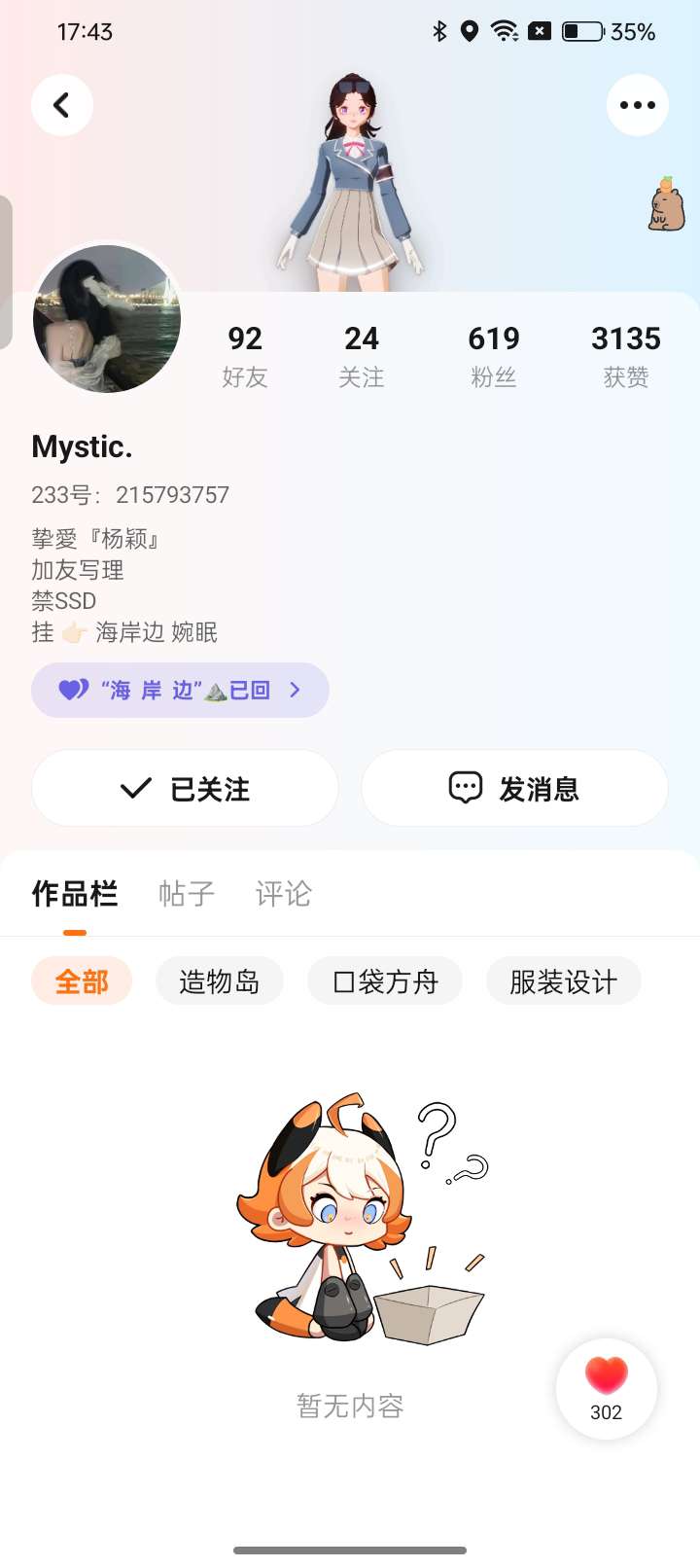Tap the capybara sticker icon

pyautogui.click(x=667, y=204)
